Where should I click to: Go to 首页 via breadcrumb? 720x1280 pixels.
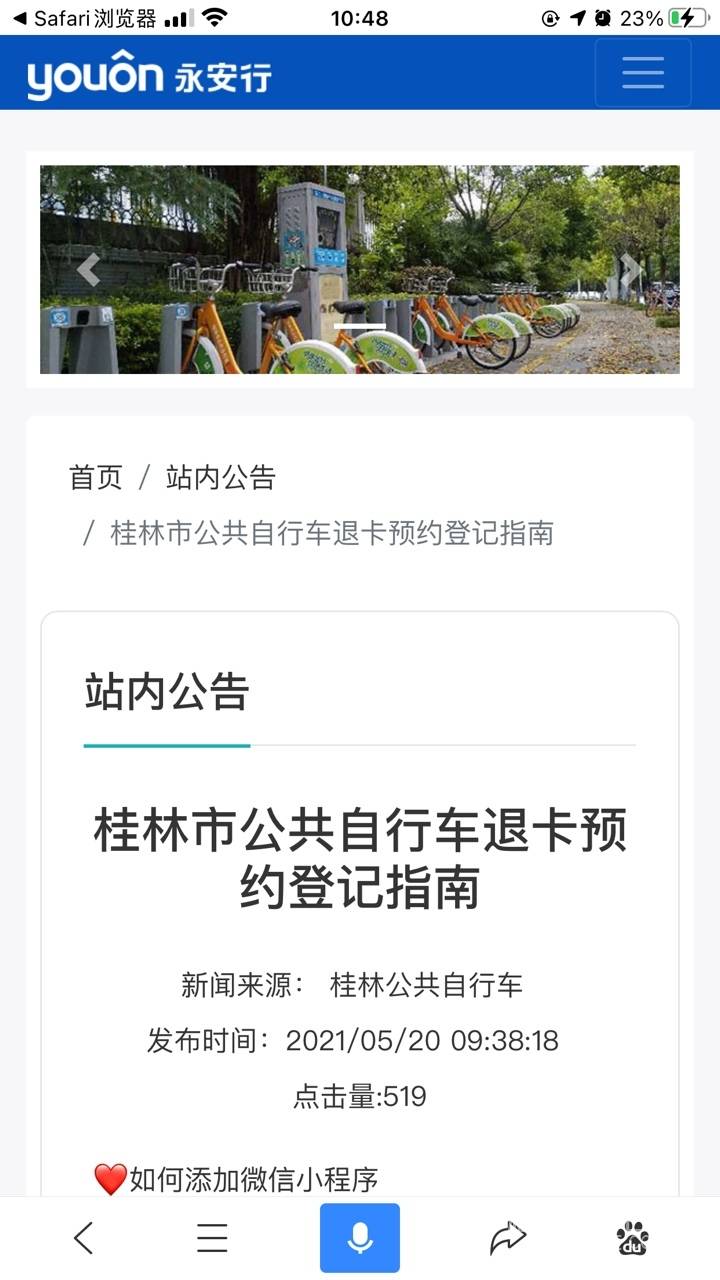click(95, 478)
